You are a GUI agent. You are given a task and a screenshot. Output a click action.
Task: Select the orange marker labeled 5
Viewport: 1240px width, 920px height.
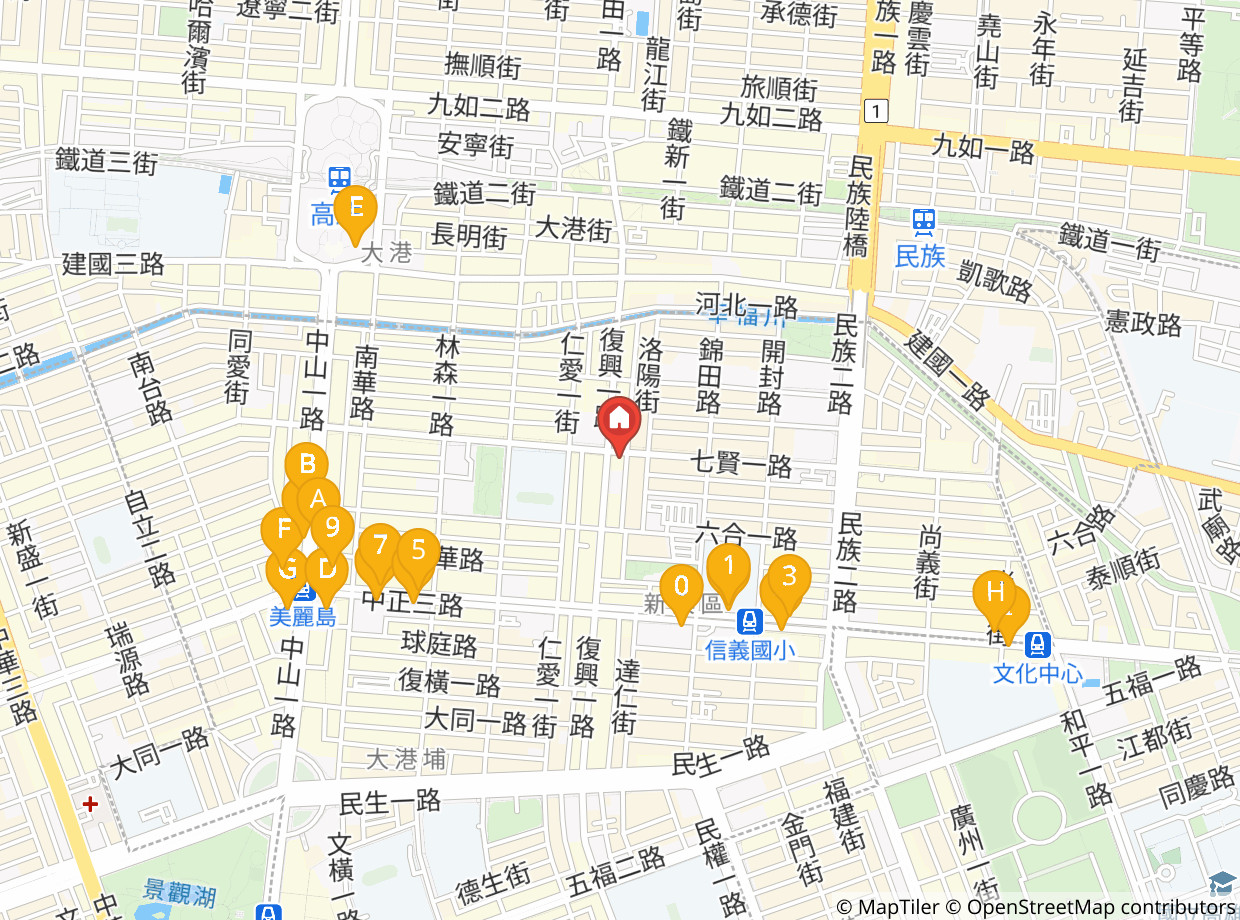point(419,549)
